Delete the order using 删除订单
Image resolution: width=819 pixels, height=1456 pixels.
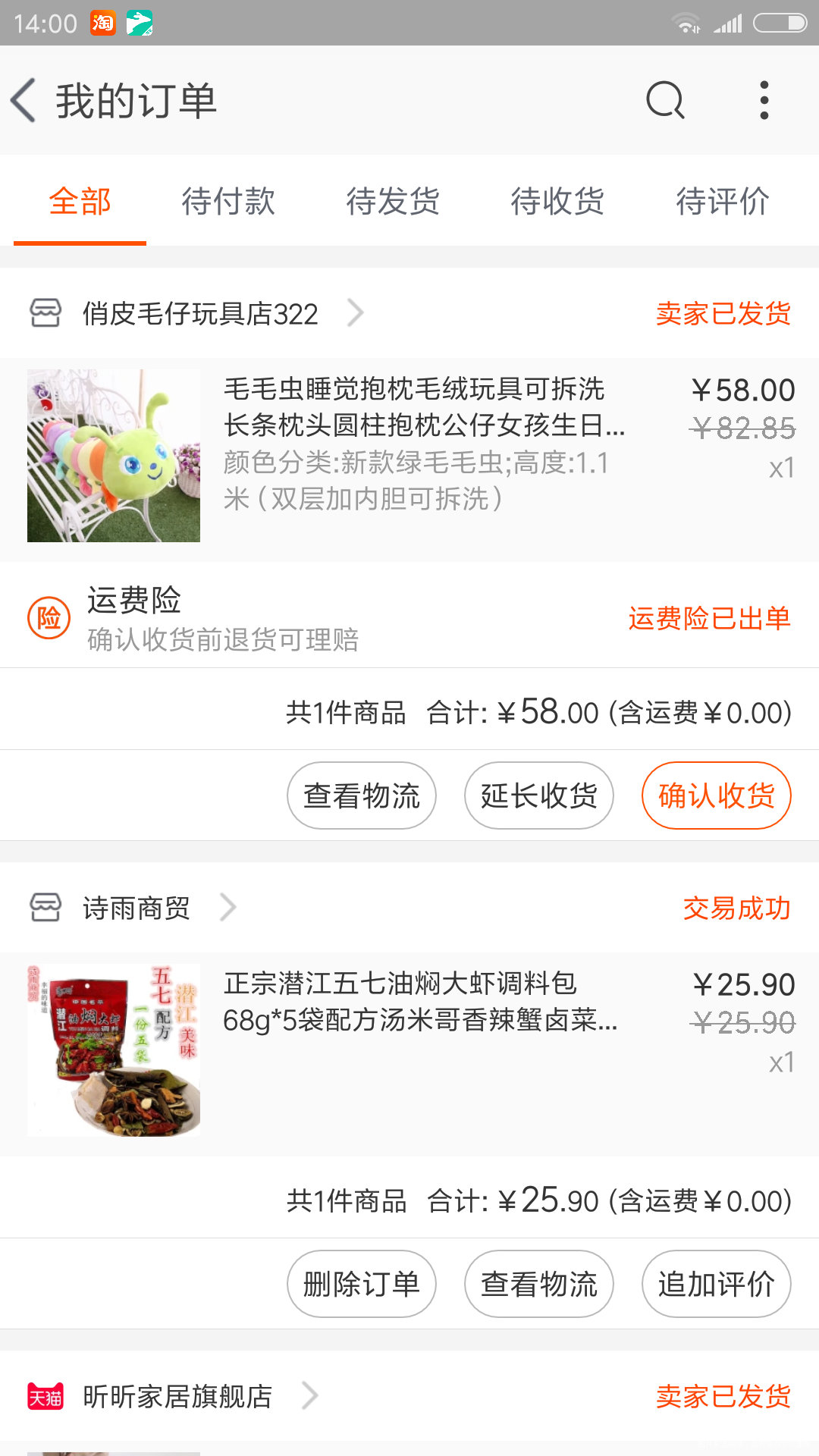(361, 1283)
